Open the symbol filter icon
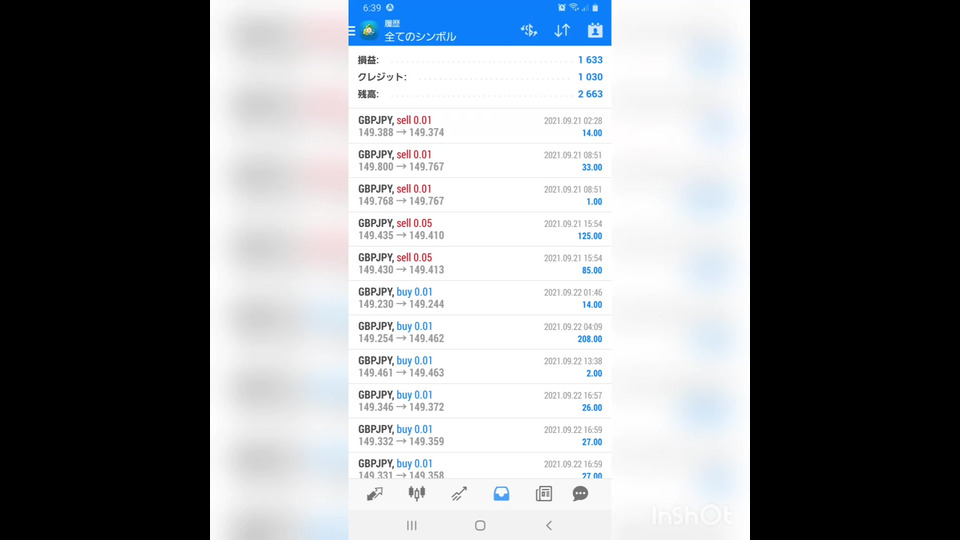Screen dimensions: 960x540 click(x=529, y=31)
